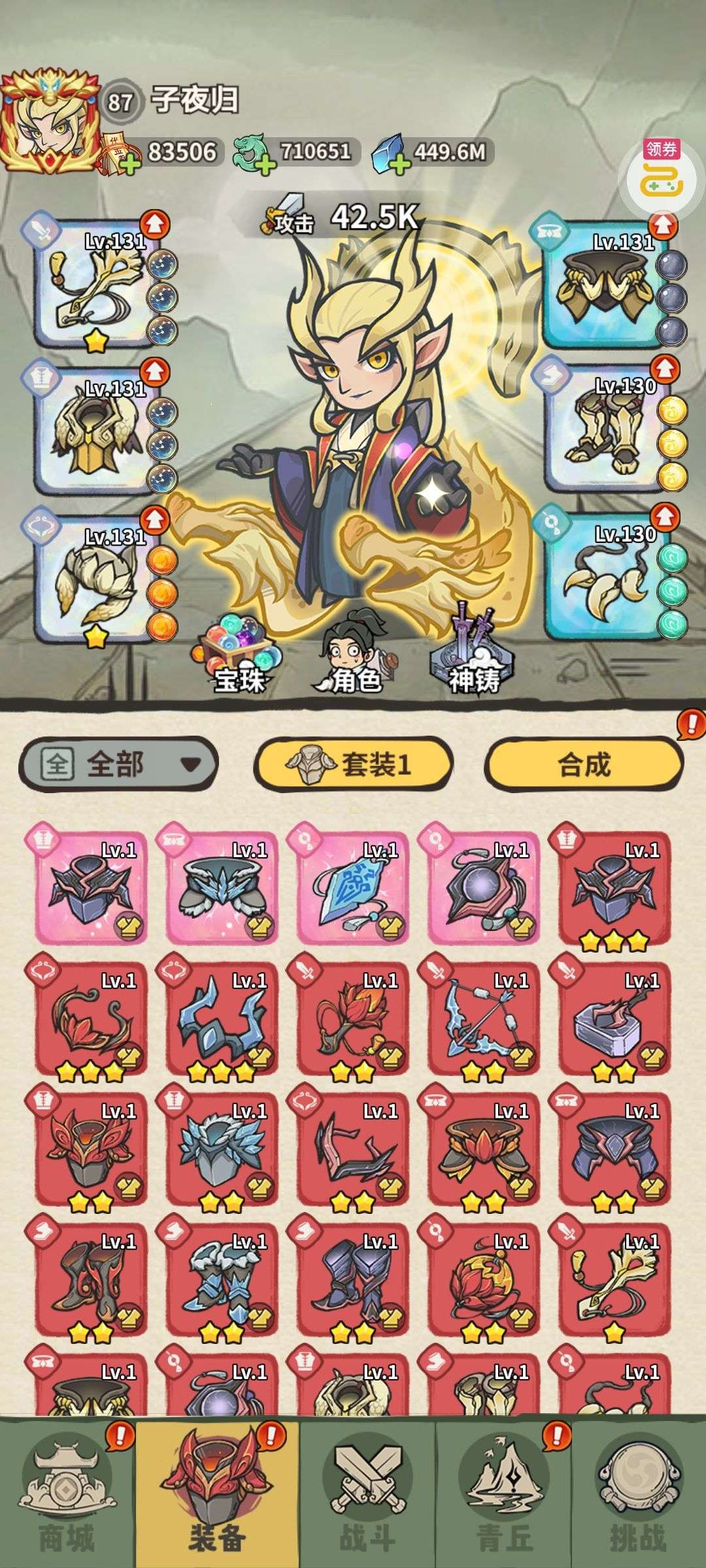
Task: Go to the 青丘 tab
Action: [x=503, y=1496]
